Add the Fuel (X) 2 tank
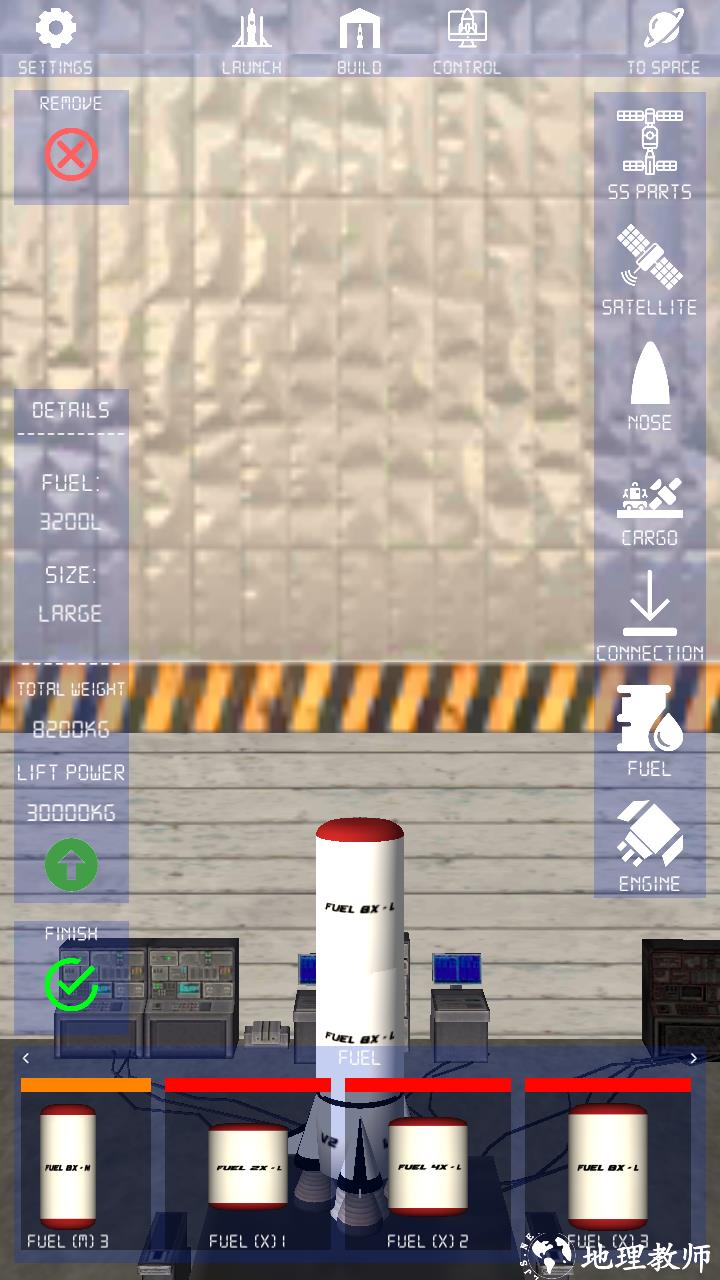The image size is (720, 1280). tap(428, 1166)
